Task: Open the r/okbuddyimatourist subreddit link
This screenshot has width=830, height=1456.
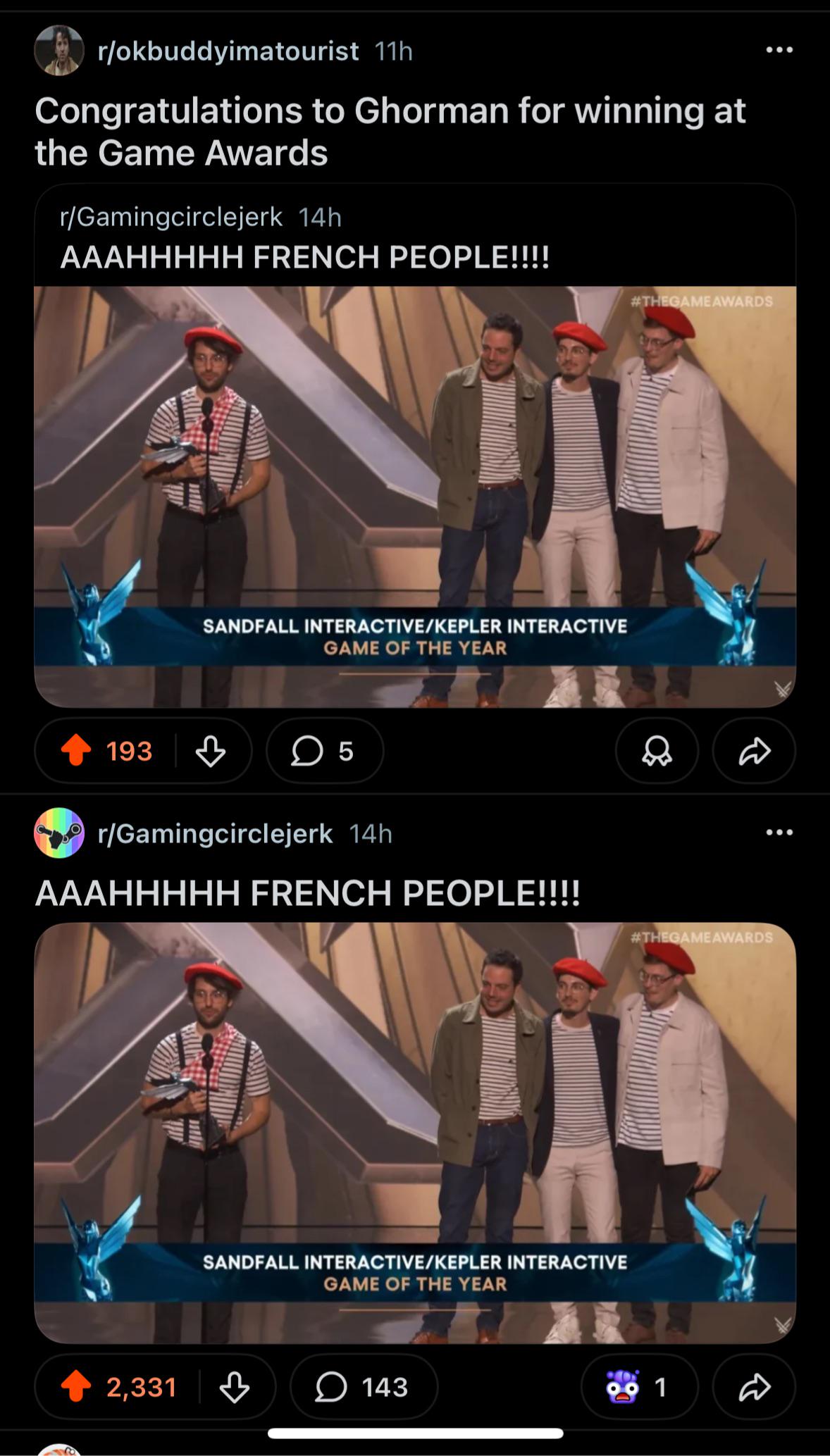Action: [228, 51]
